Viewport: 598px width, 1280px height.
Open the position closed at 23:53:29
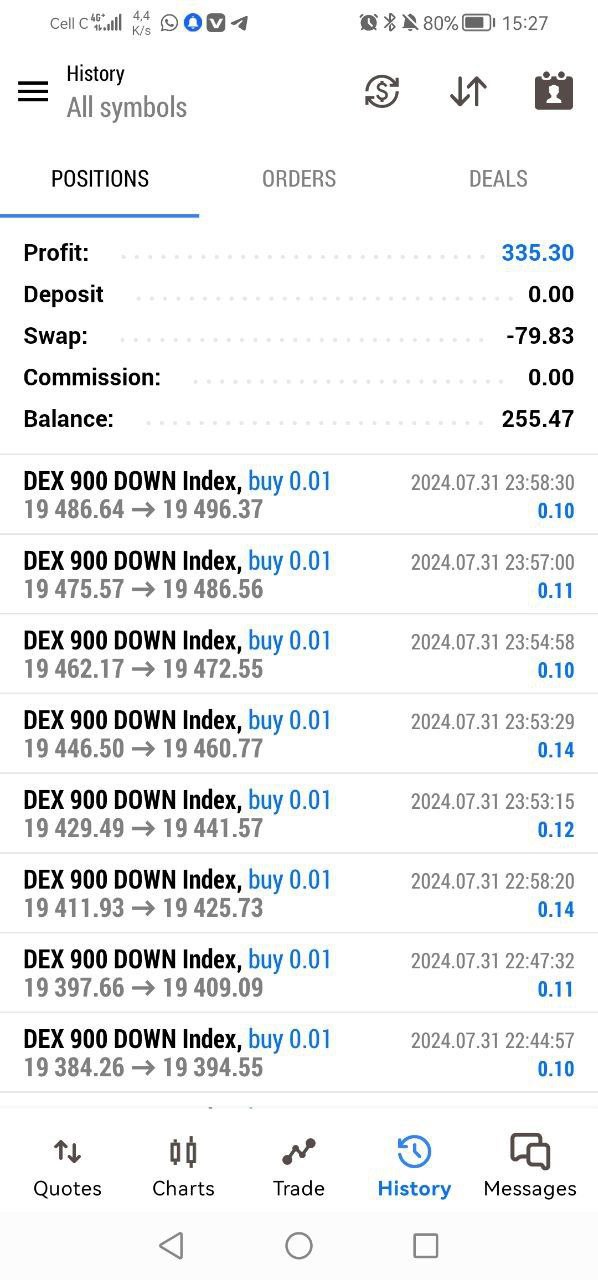tap(299, 734)
